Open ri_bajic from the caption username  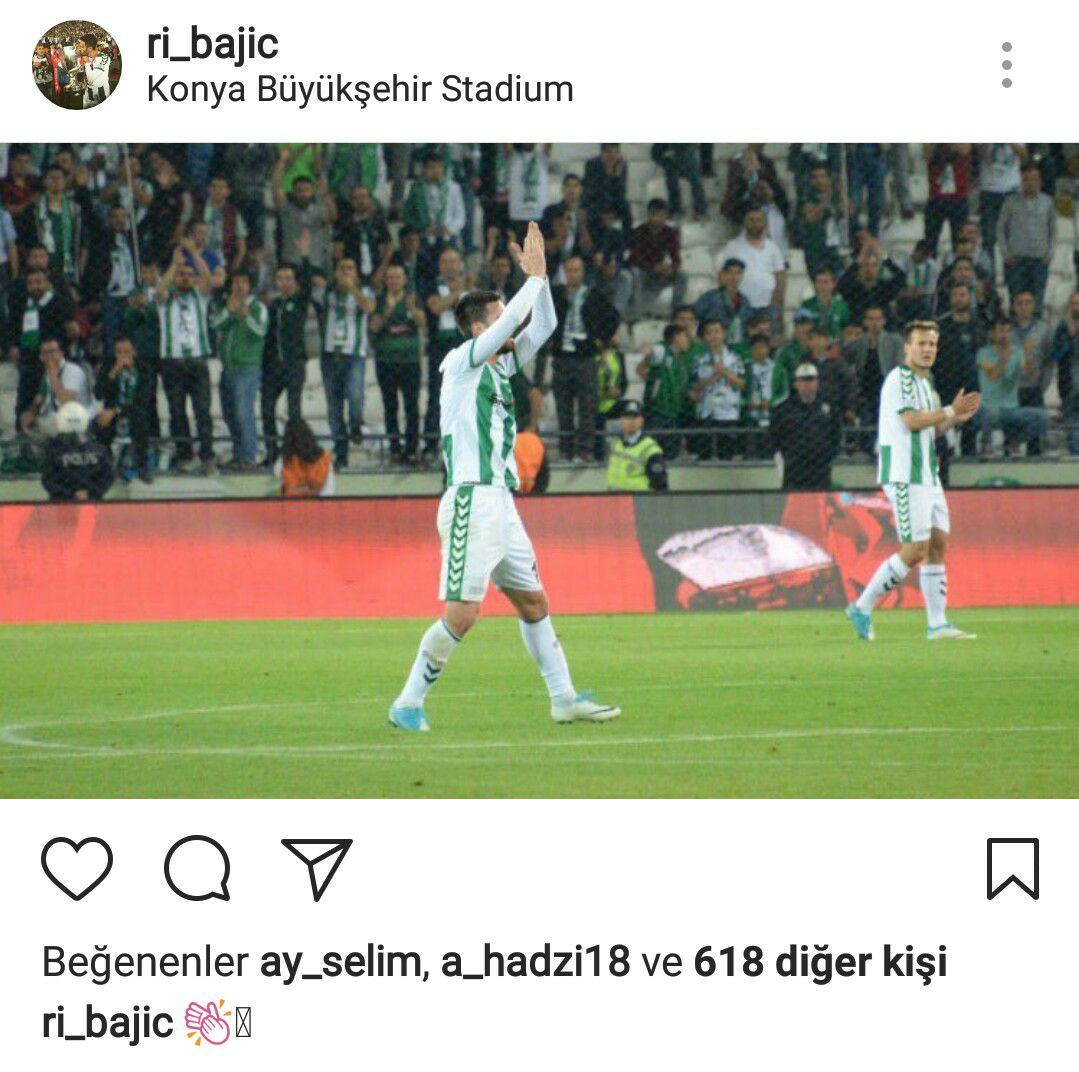108,1023
